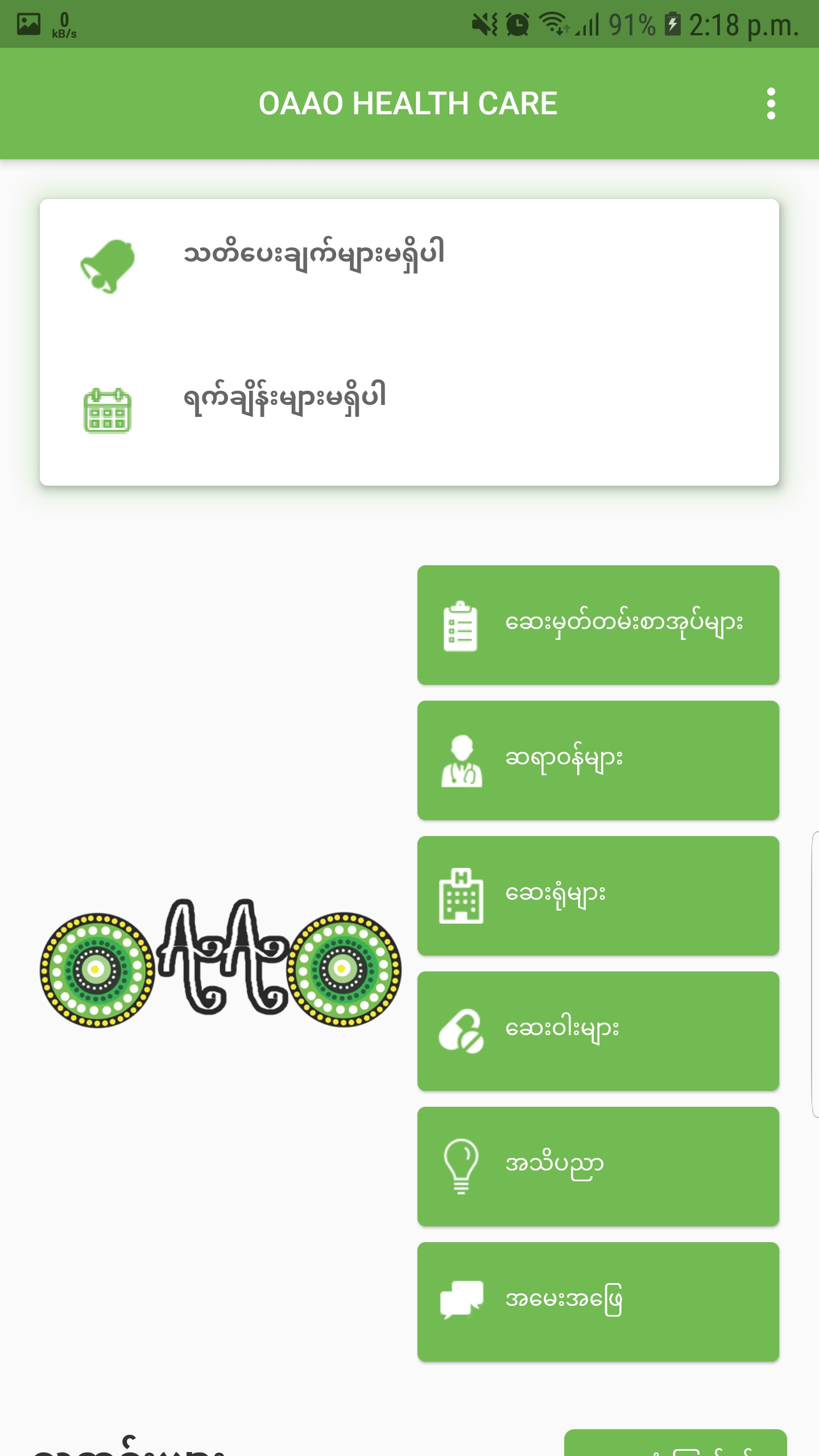Viewport: 819px width, 1456px height.
Task: Open the three-dot overflow menu
Action: pyautogui.click(x=771, y=104)
